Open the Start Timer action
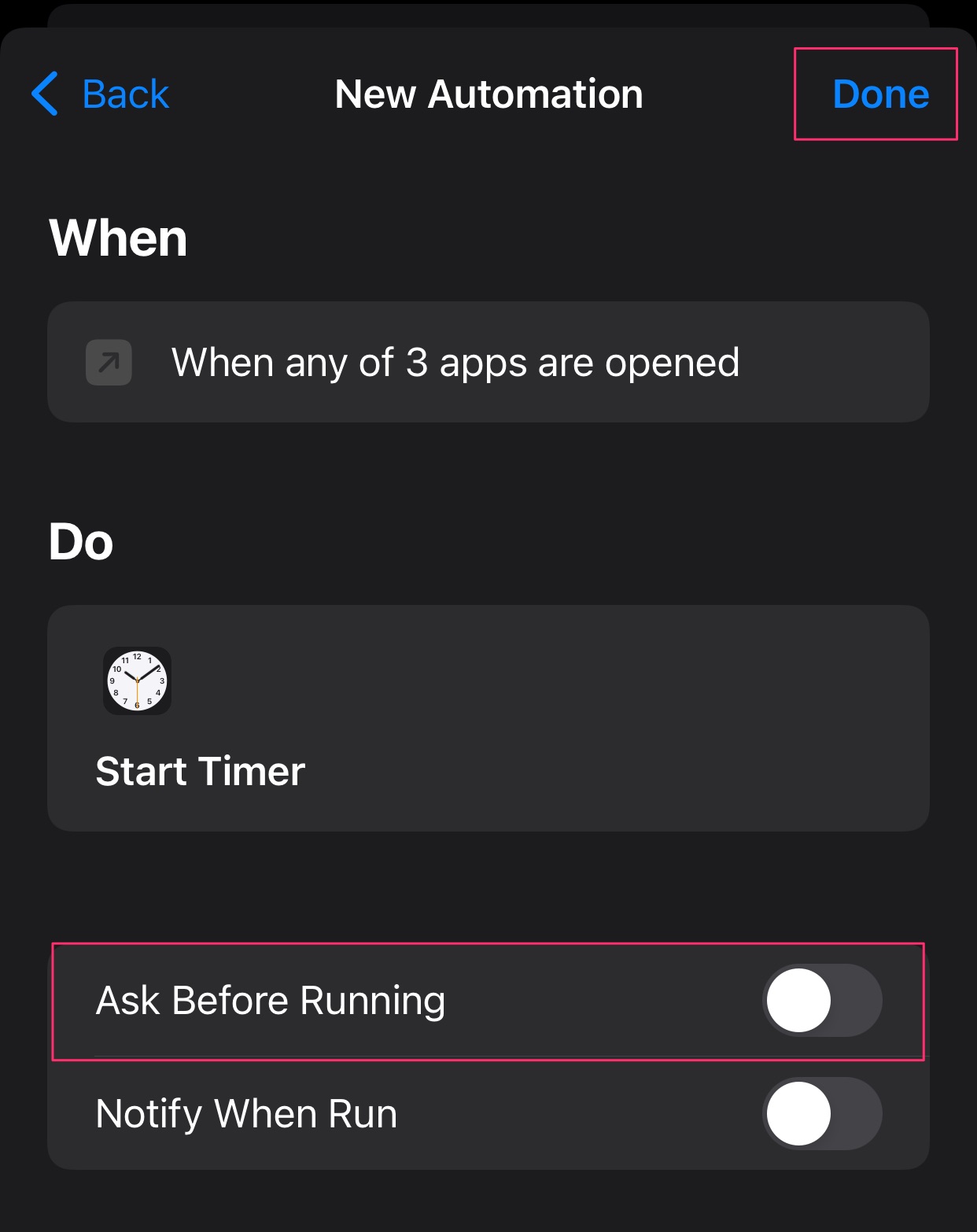The height and width of the screenshot is (1232, 977). click(x=488, y=717)
